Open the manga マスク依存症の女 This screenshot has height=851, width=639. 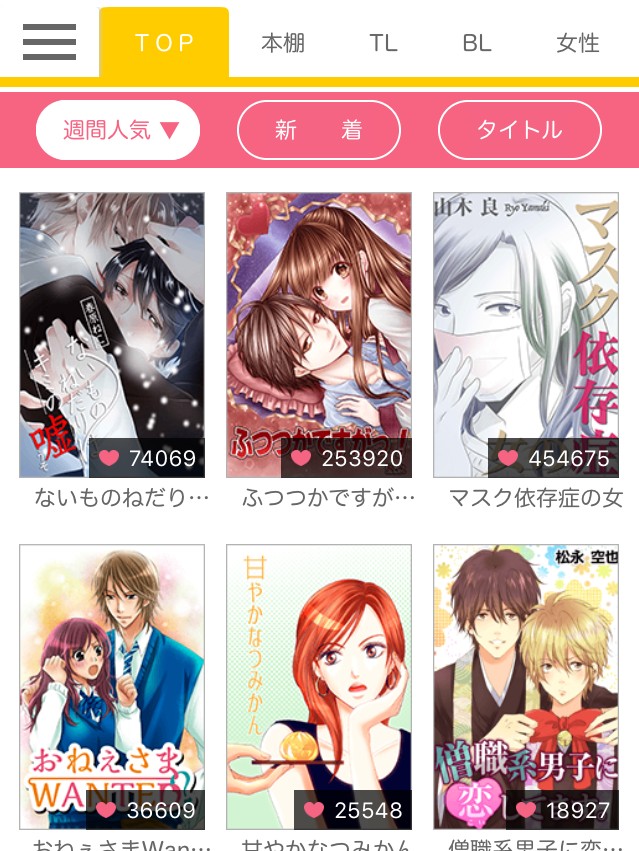(x=525, y=335)
